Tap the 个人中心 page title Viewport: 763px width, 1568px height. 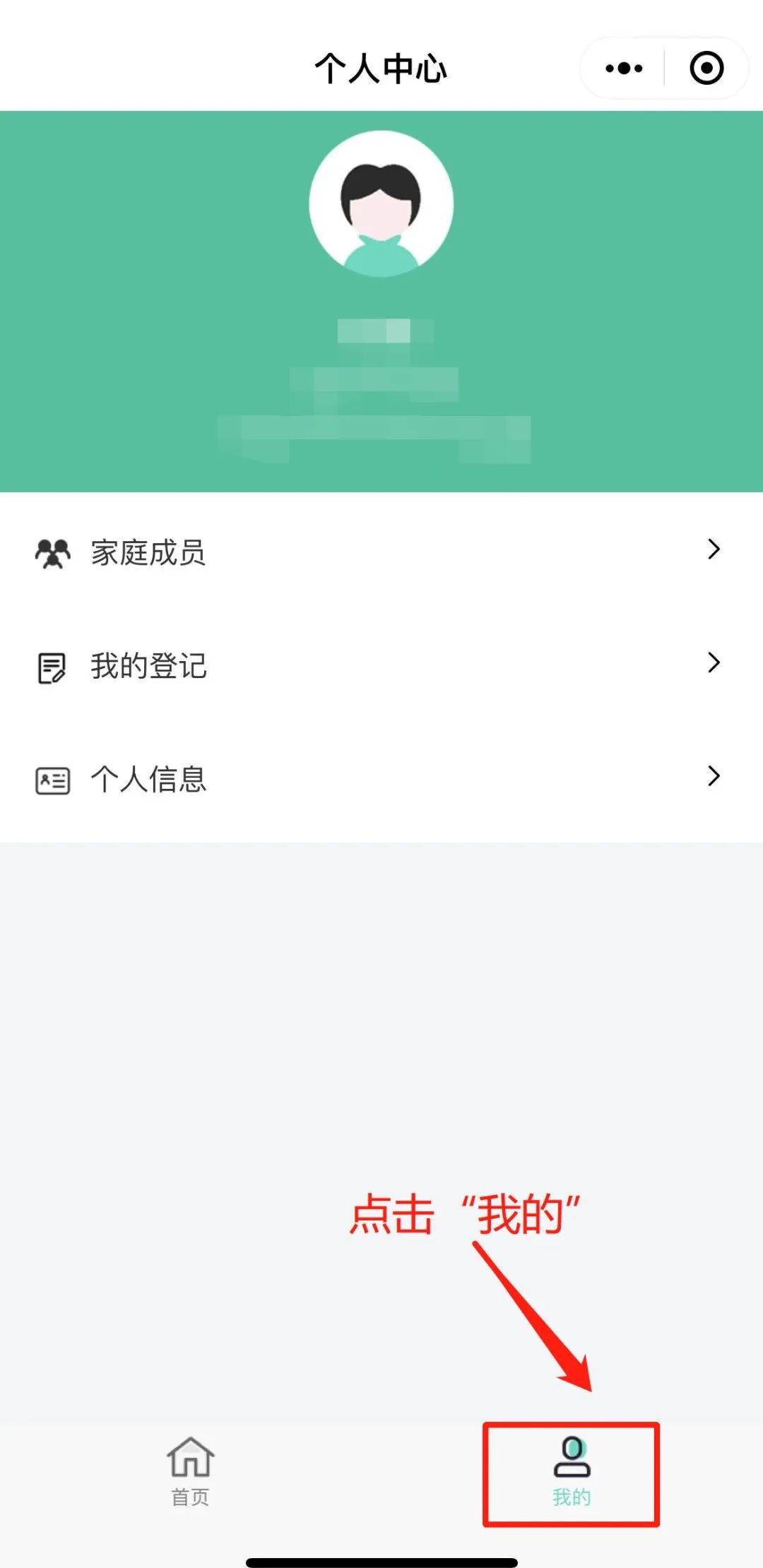tap(379, 68)
